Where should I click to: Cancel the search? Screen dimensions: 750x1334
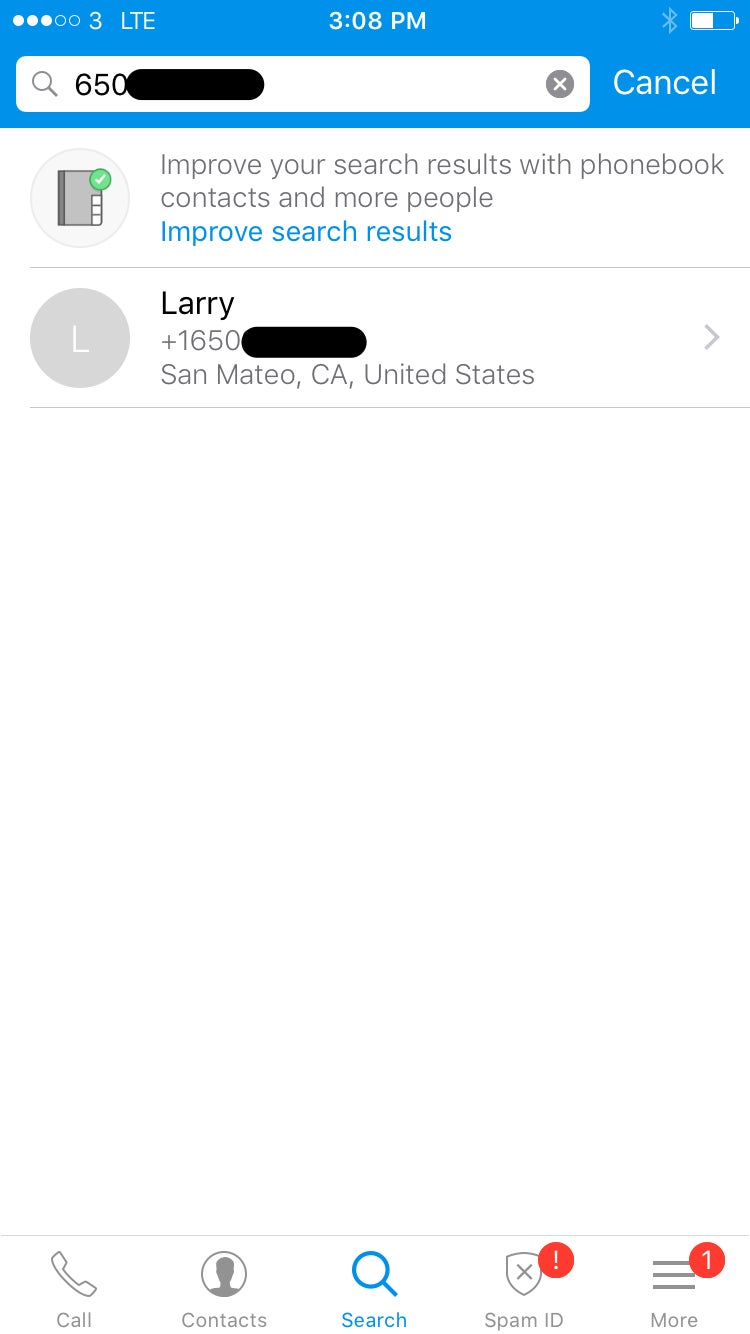(x=664, y=83)
